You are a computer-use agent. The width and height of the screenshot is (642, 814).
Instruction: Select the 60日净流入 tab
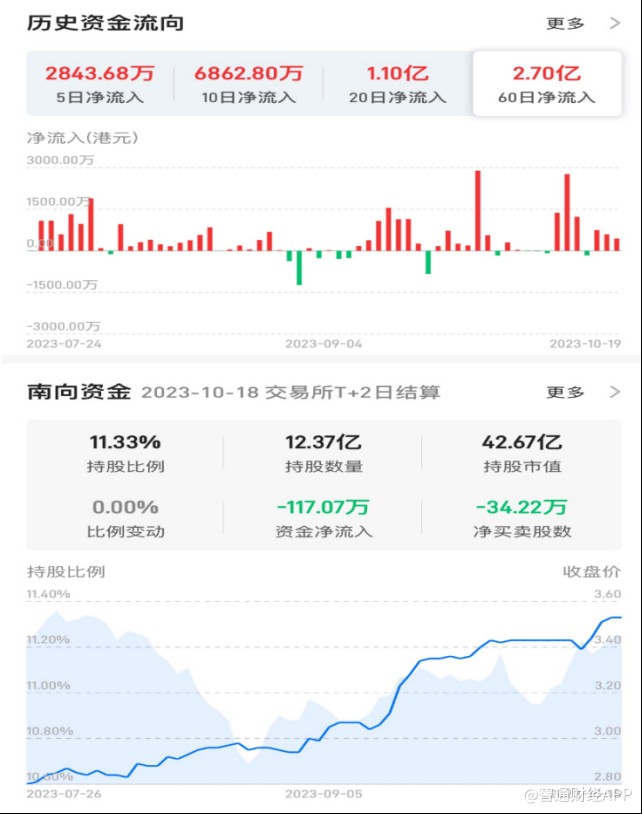[546, 85]
